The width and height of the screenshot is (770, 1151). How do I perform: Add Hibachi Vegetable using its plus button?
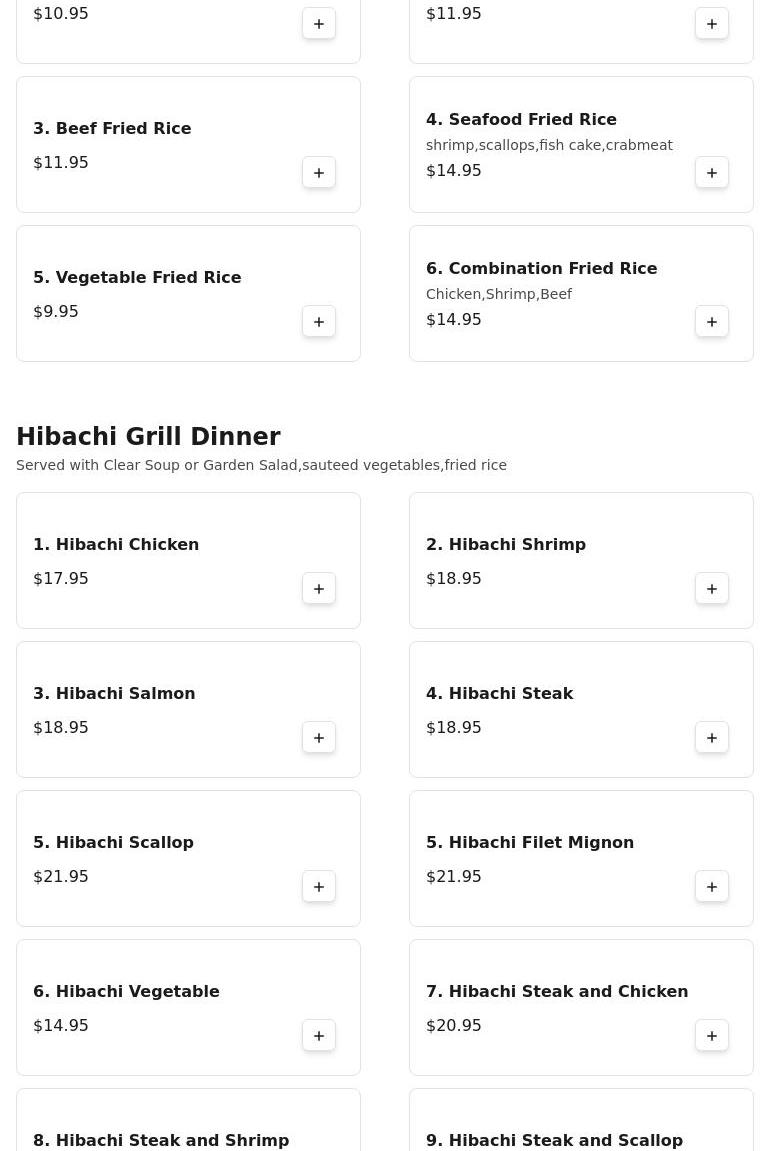point(319,1036)
